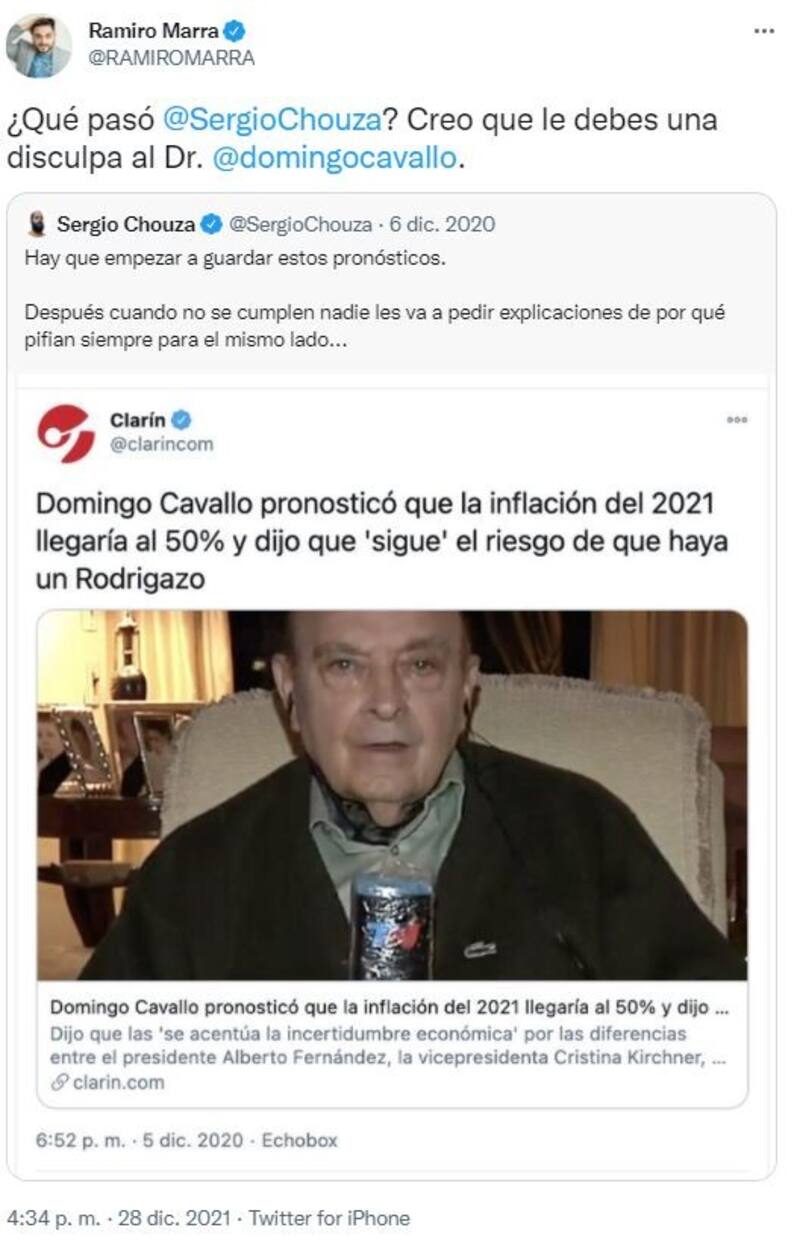Viewport: 800px width, 1251px height.
Task: Tap the Ramiro Marra display name
Action: 152,31
